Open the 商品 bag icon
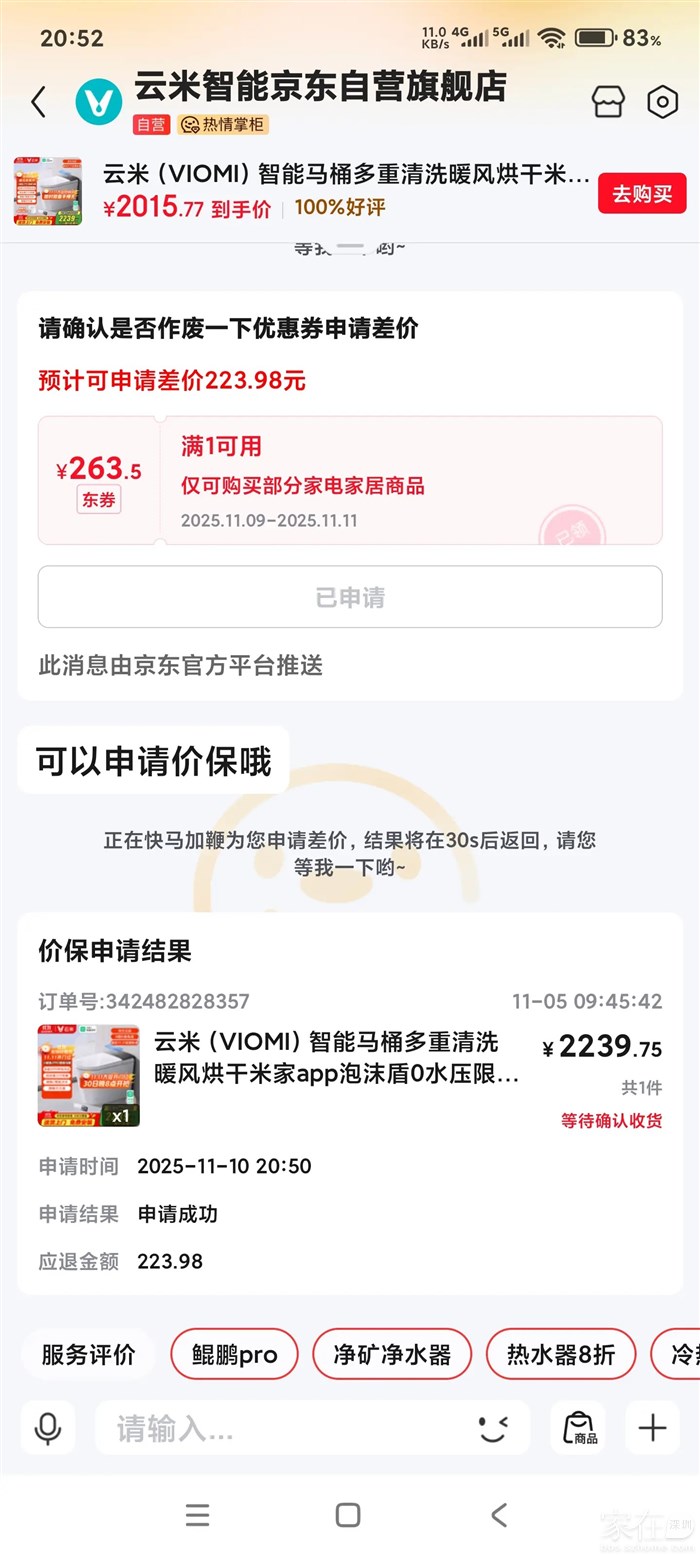 [578, 1427]
